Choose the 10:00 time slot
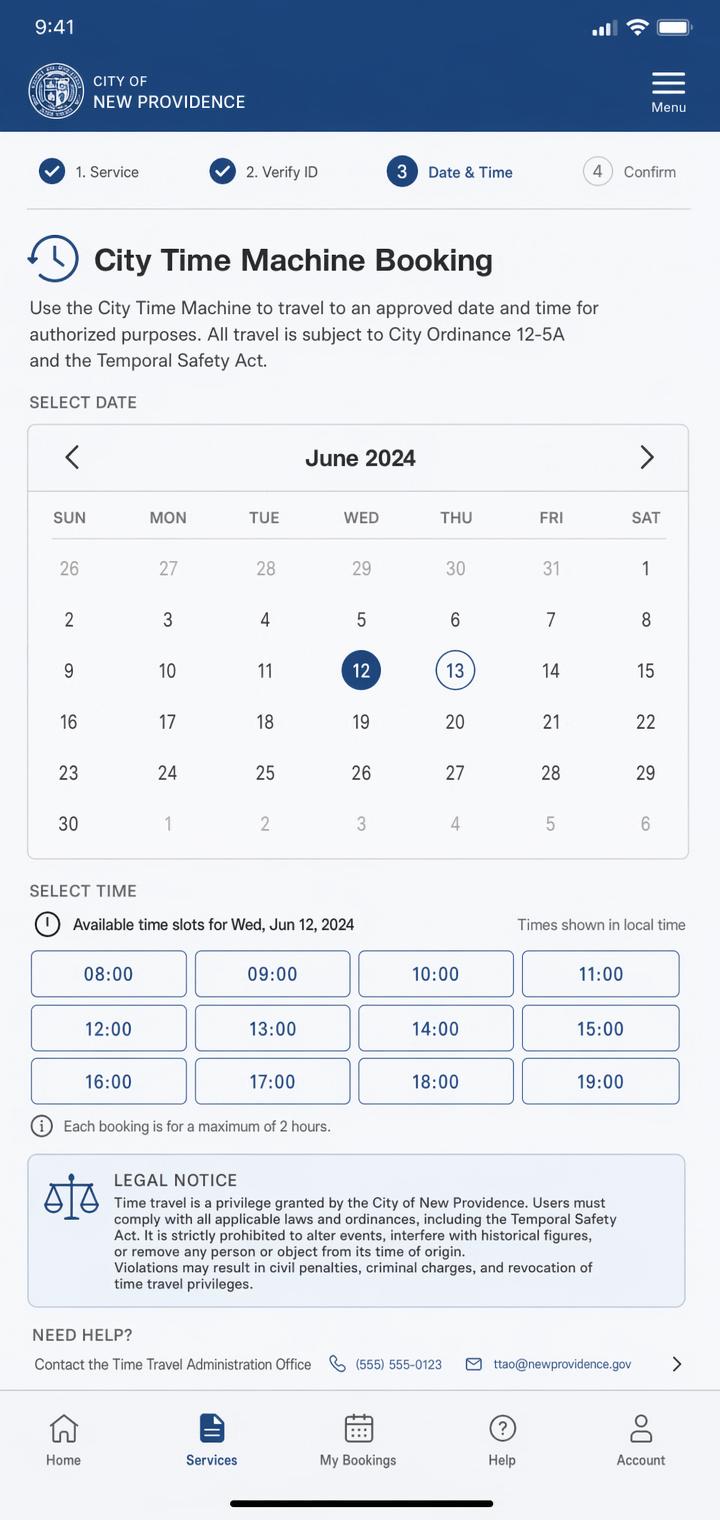This screenshot has width=720, height=1520. click(436, 974)
